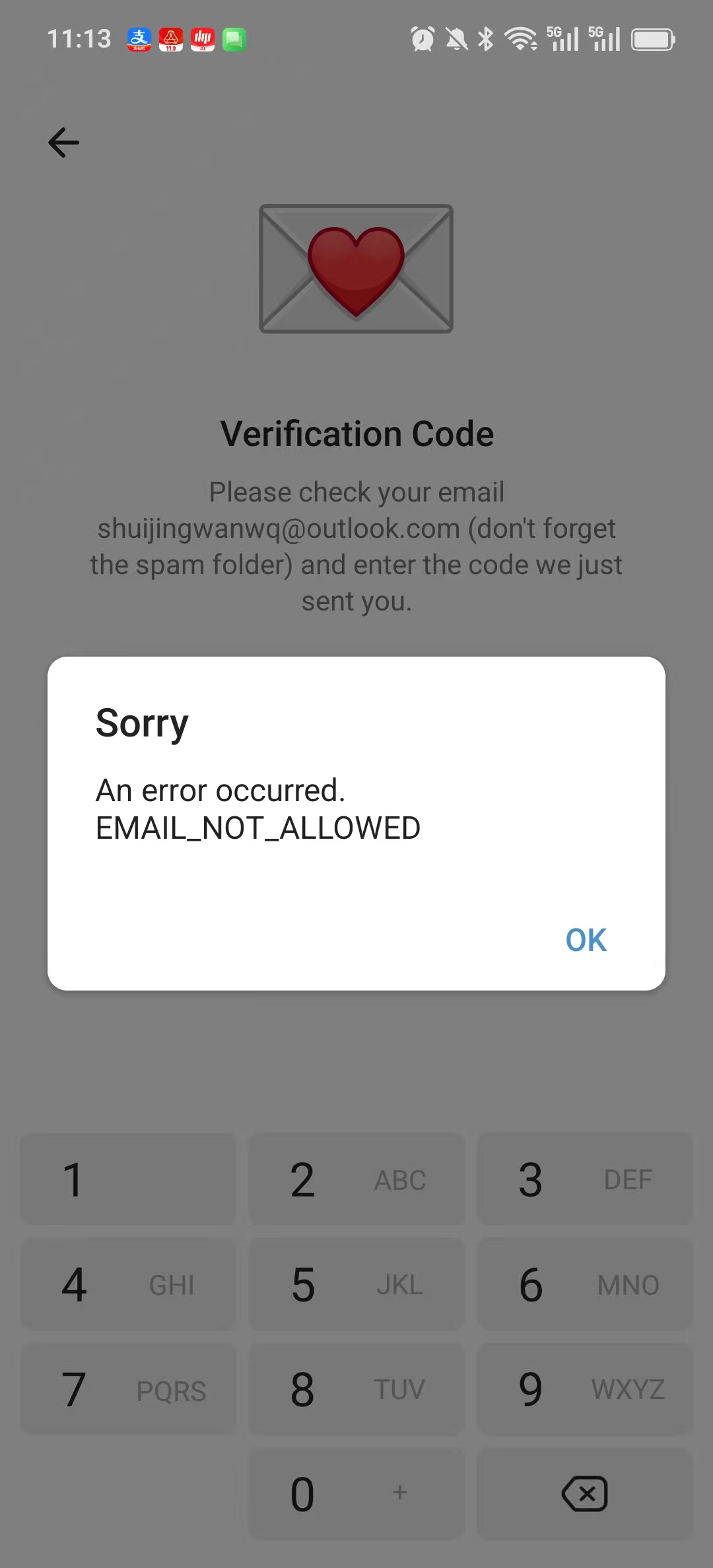Tap the 3 DEF key
This screenshot has width=713, height=1568.
585,1180
